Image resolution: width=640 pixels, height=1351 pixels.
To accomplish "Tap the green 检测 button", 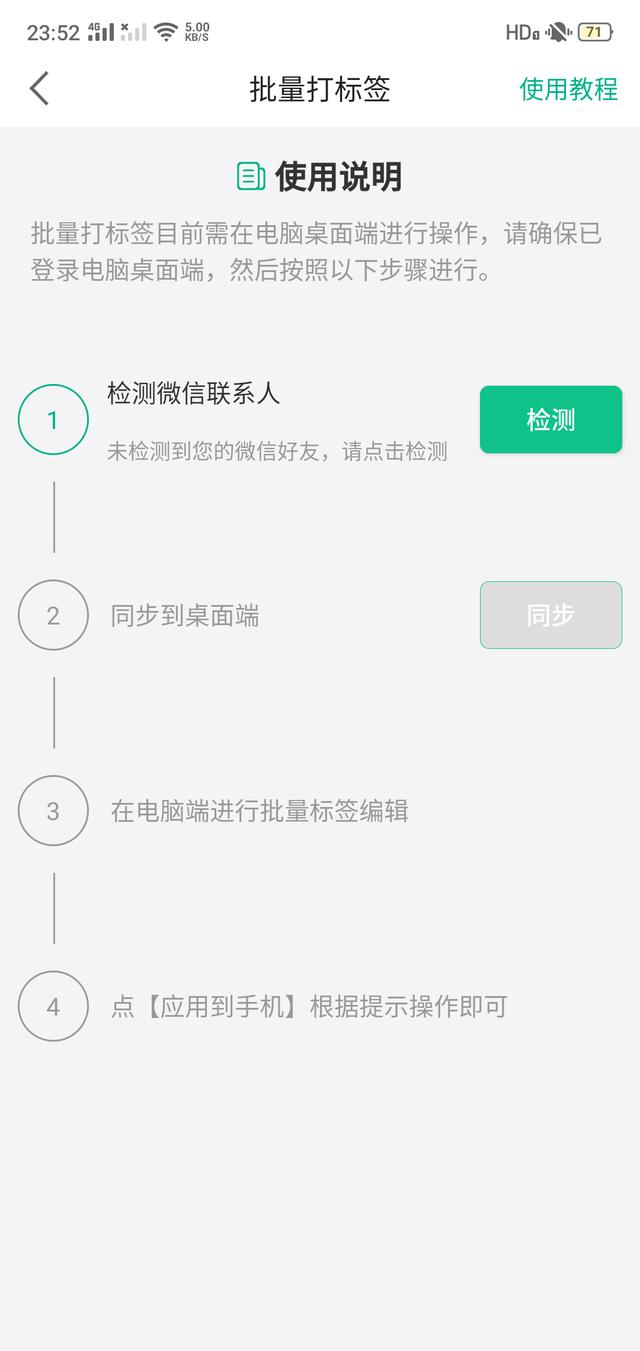I will point(550,420).
